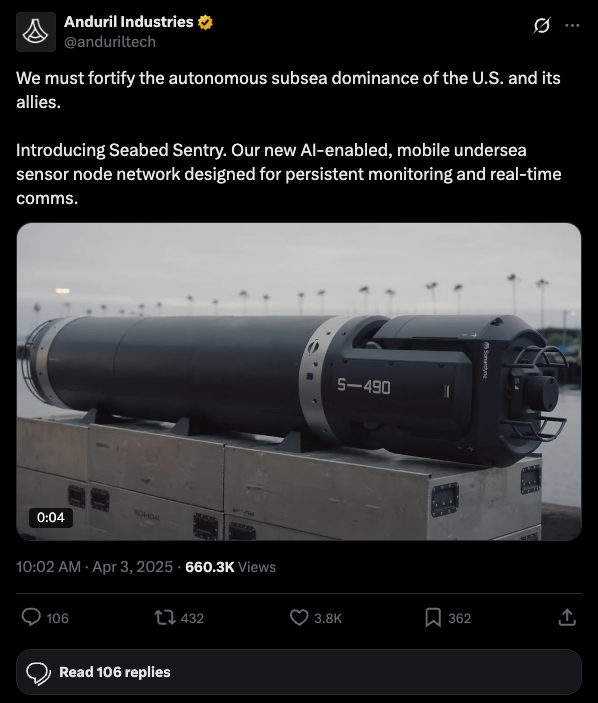Open the Grok icon on this post
Image resolution: width=598 pixels, height=703 pixels.
coord(542,26)
